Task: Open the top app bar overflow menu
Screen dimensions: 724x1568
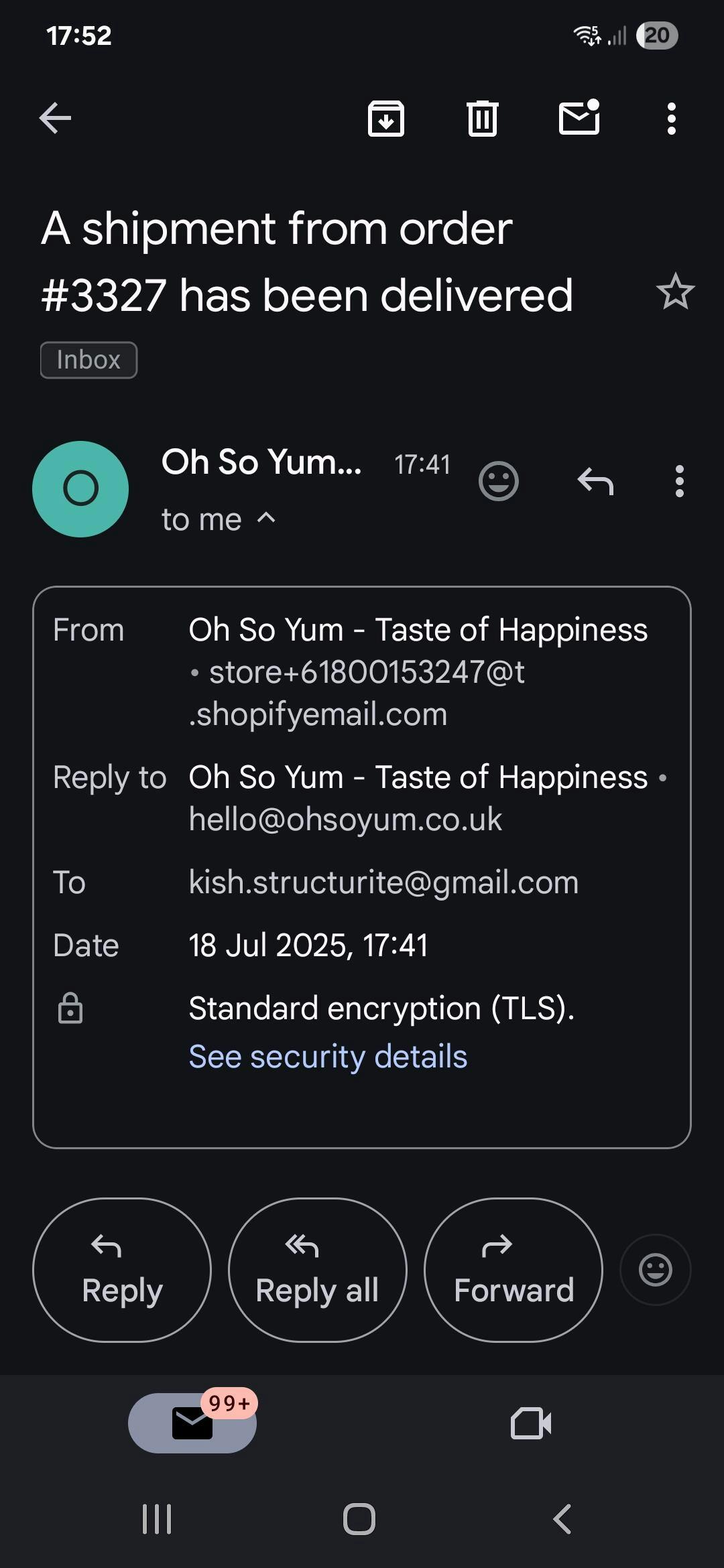Action: [672, 119]
